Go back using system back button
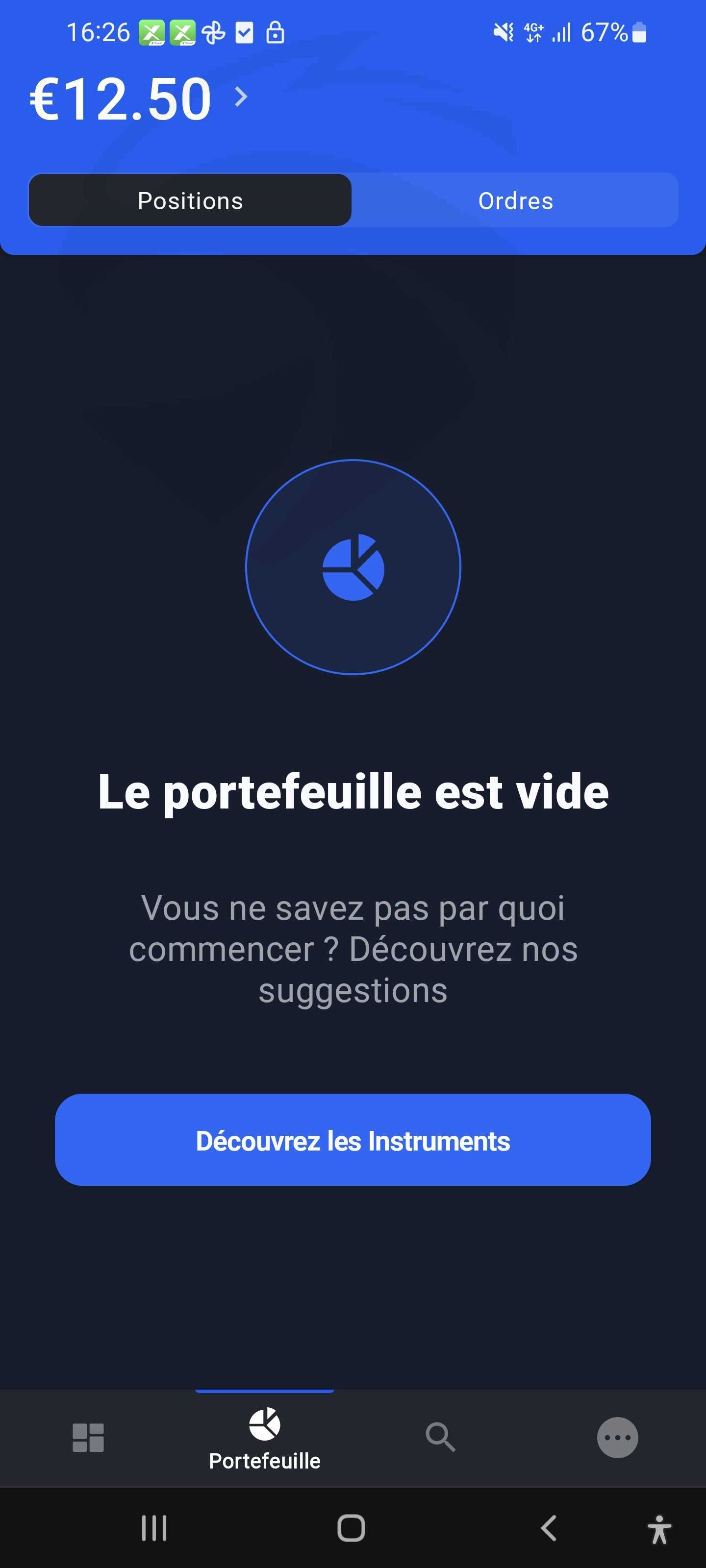This screenshot has width=706, height=1568. [x=548, y=1528]
